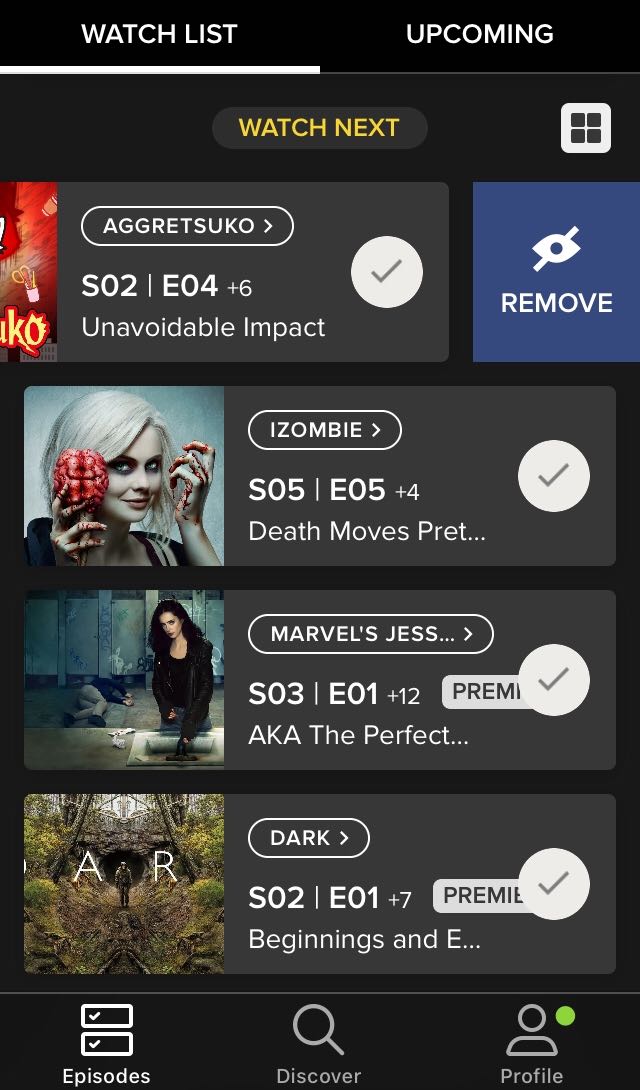Switch to the Upcoming tab
Image resolution: width=640 pixels, height=1090 pixels.
[x=479, y=35]
